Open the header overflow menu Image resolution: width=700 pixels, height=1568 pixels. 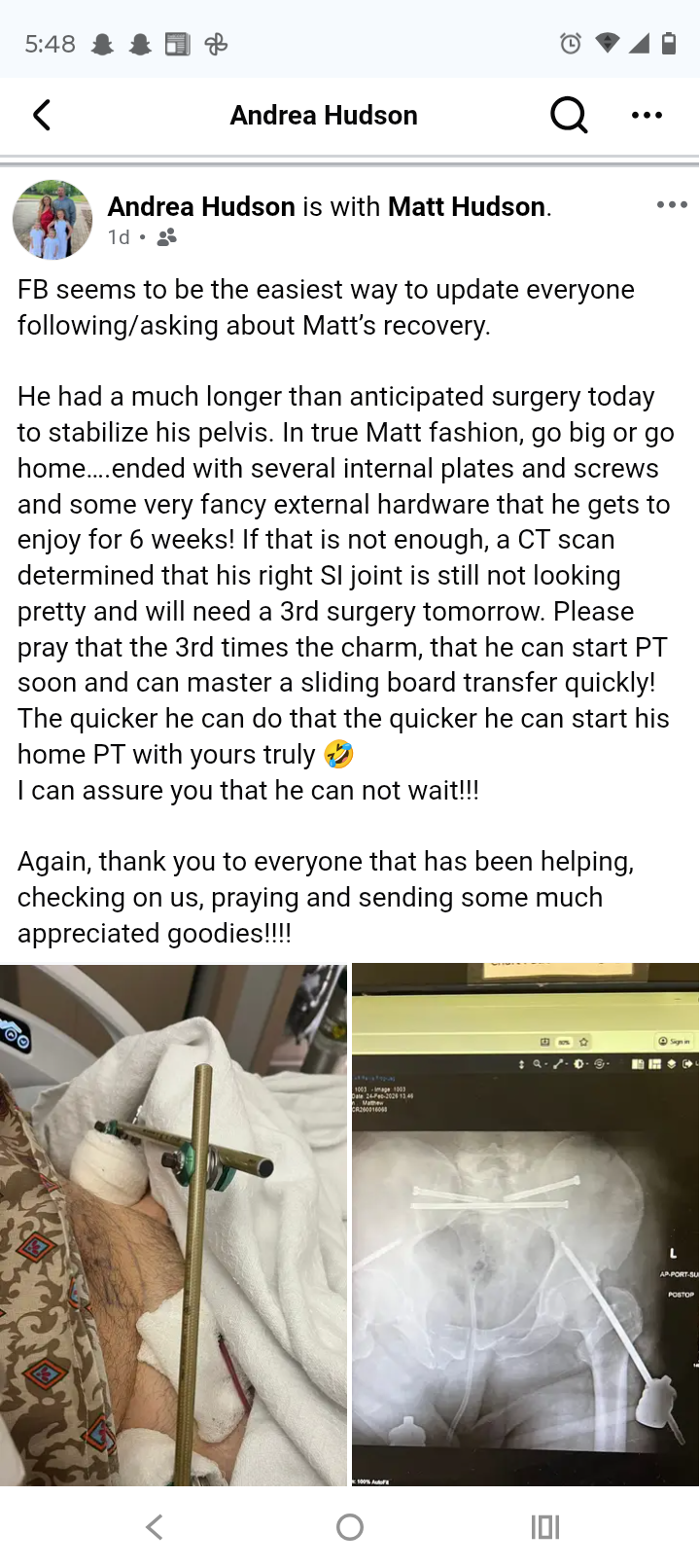point(647,116)
